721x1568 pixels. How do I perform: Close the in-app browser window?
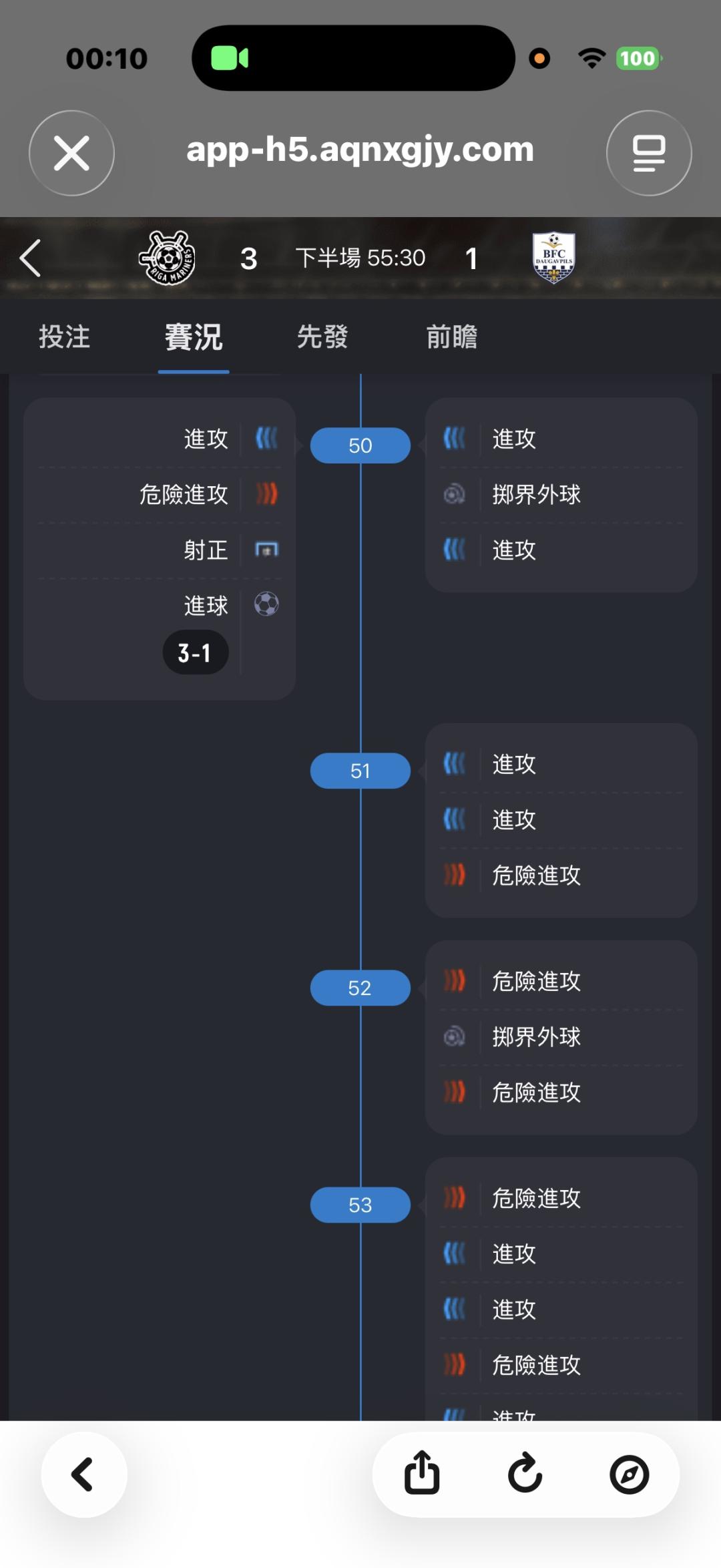coord(71,153)
